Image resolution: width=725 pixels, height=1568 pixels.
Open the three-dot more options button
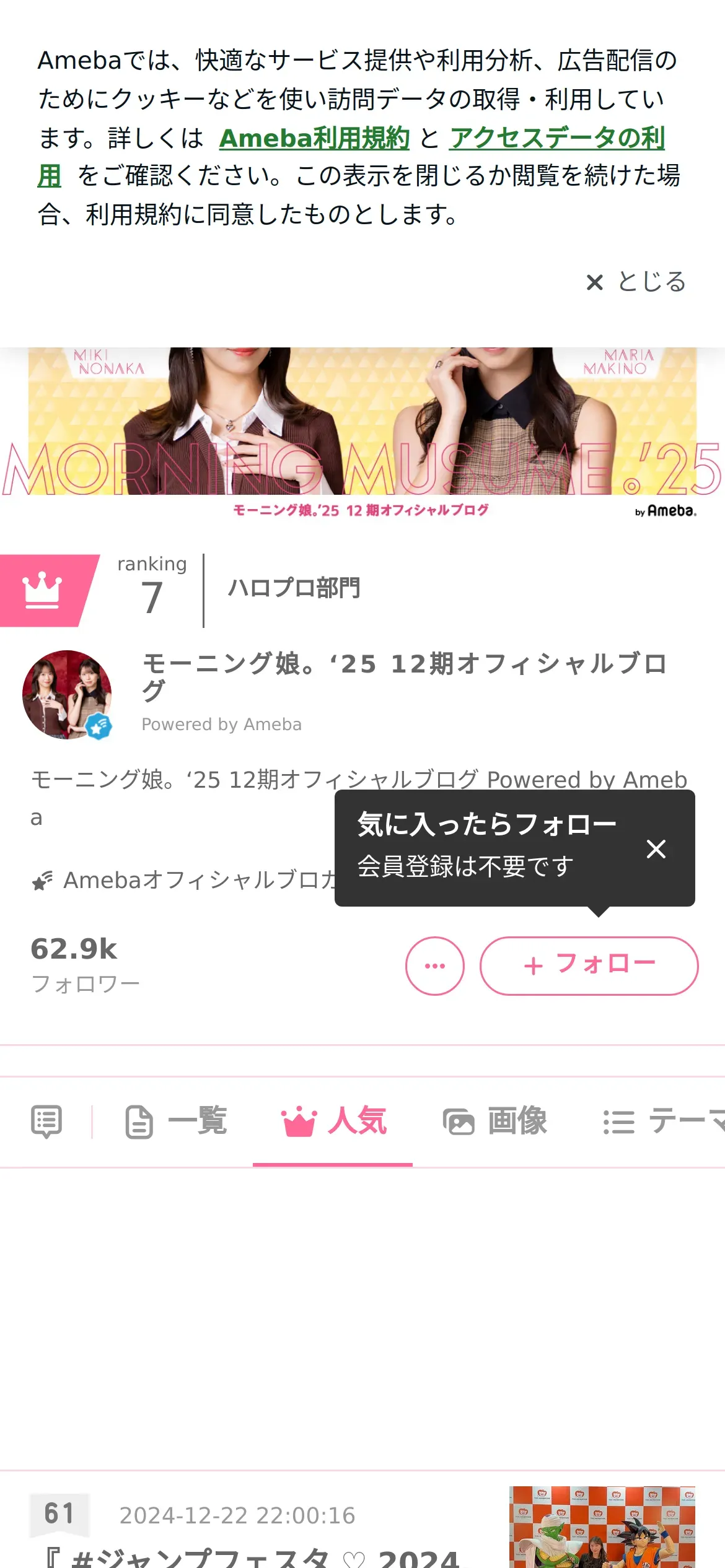click(434, 965)
